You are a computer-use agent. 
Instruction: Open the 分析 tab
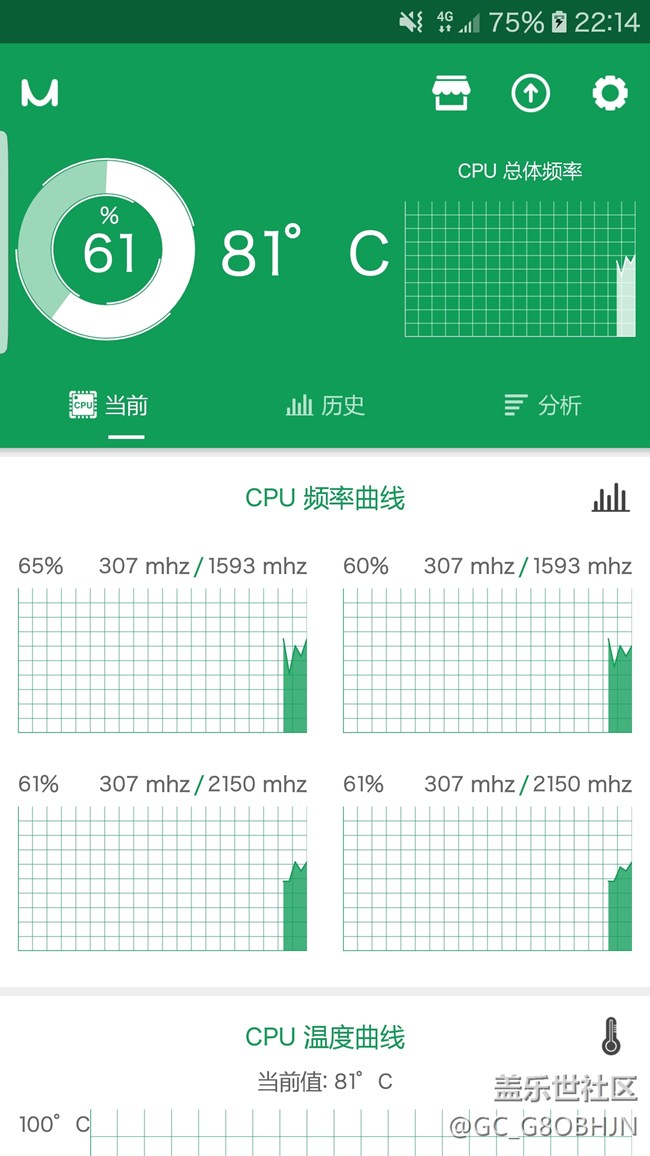(x=542, y=405)
